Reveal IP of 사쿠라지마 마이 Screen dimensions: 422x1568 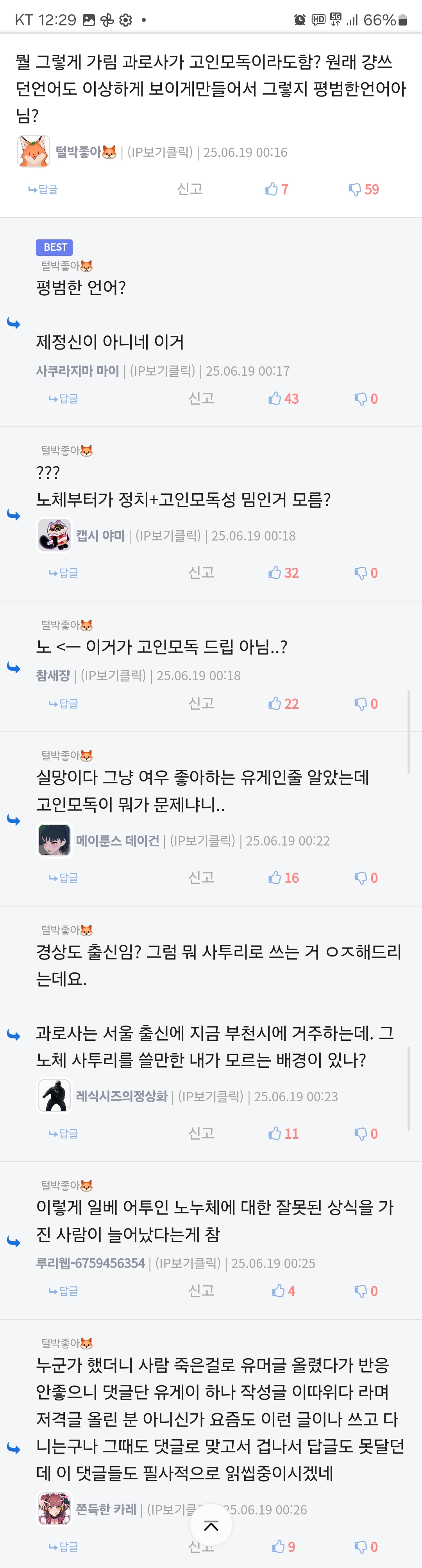point(163,371)
